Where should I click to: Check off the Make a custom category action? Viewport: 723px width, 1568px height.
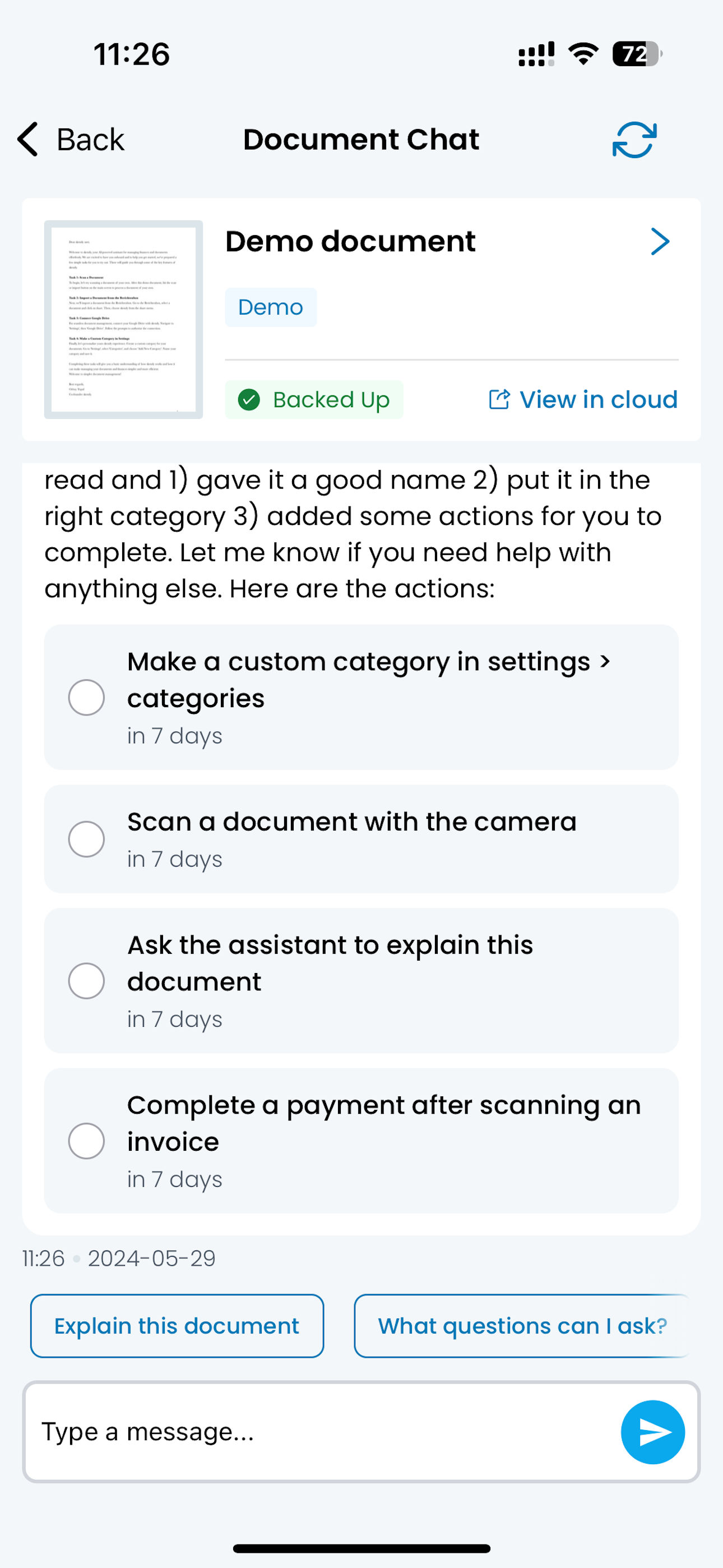86,698
